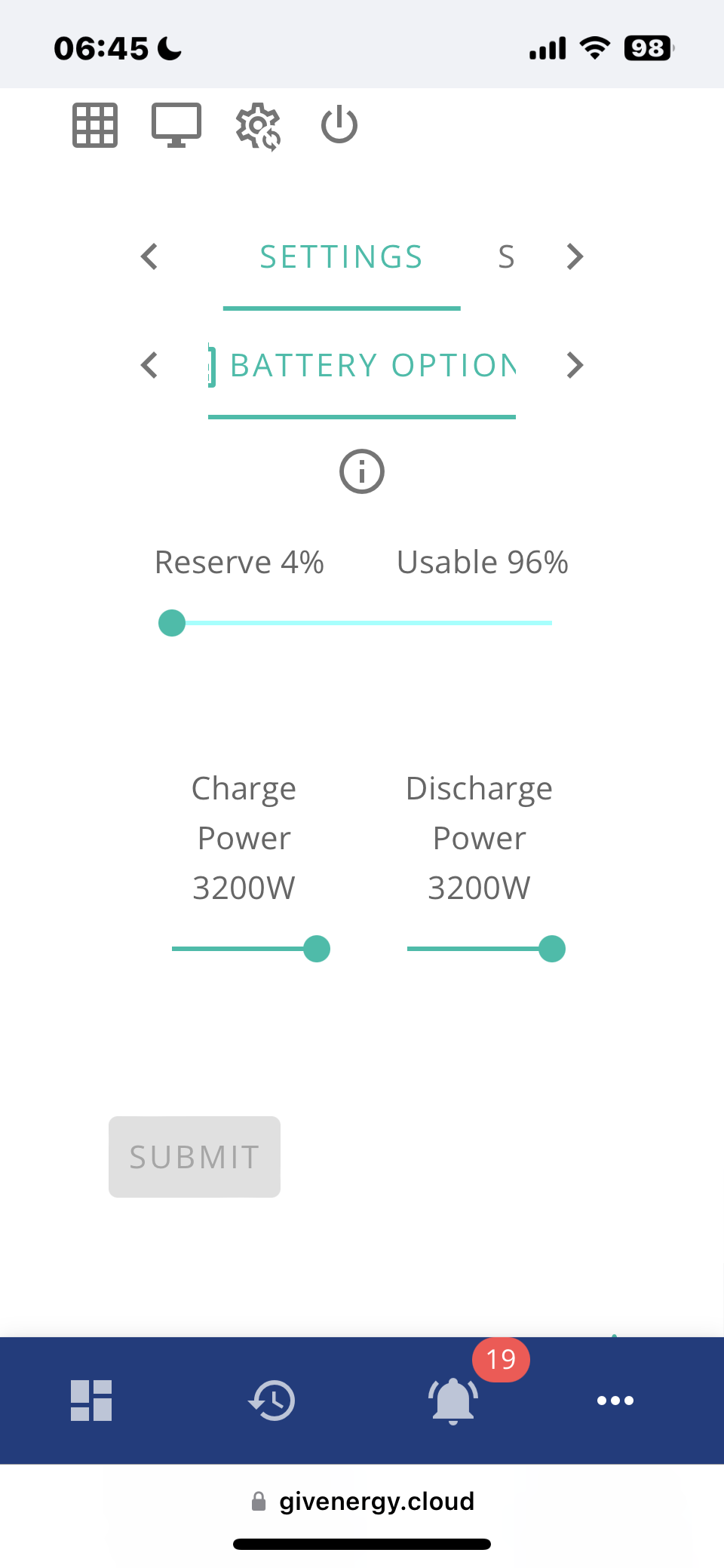This screenshot has width=724, height=1568.
Task: Tap the right arrow beside BATTERY OPTION
Action: [575, 365]
